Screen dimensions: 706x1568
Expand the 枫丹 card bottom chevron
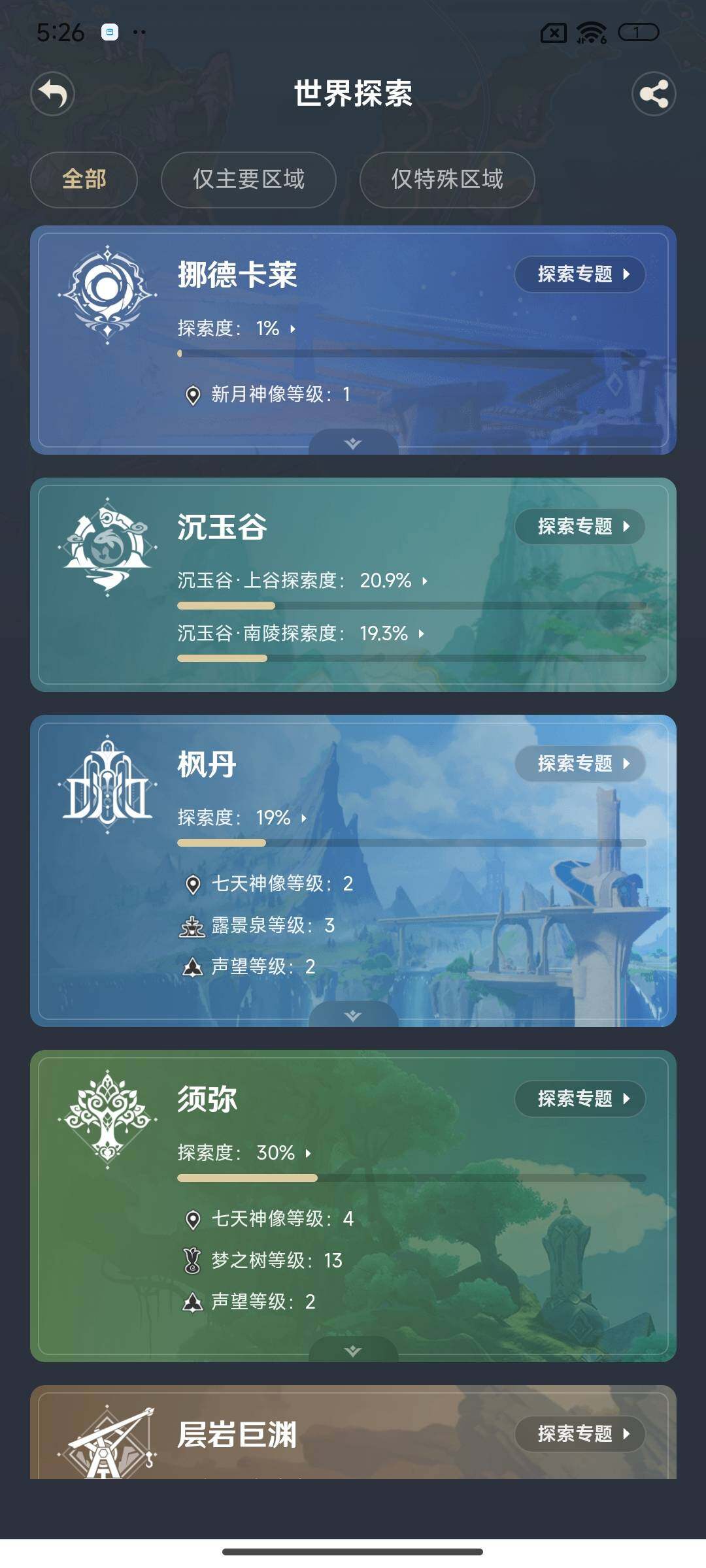[x=352, y=1013]
